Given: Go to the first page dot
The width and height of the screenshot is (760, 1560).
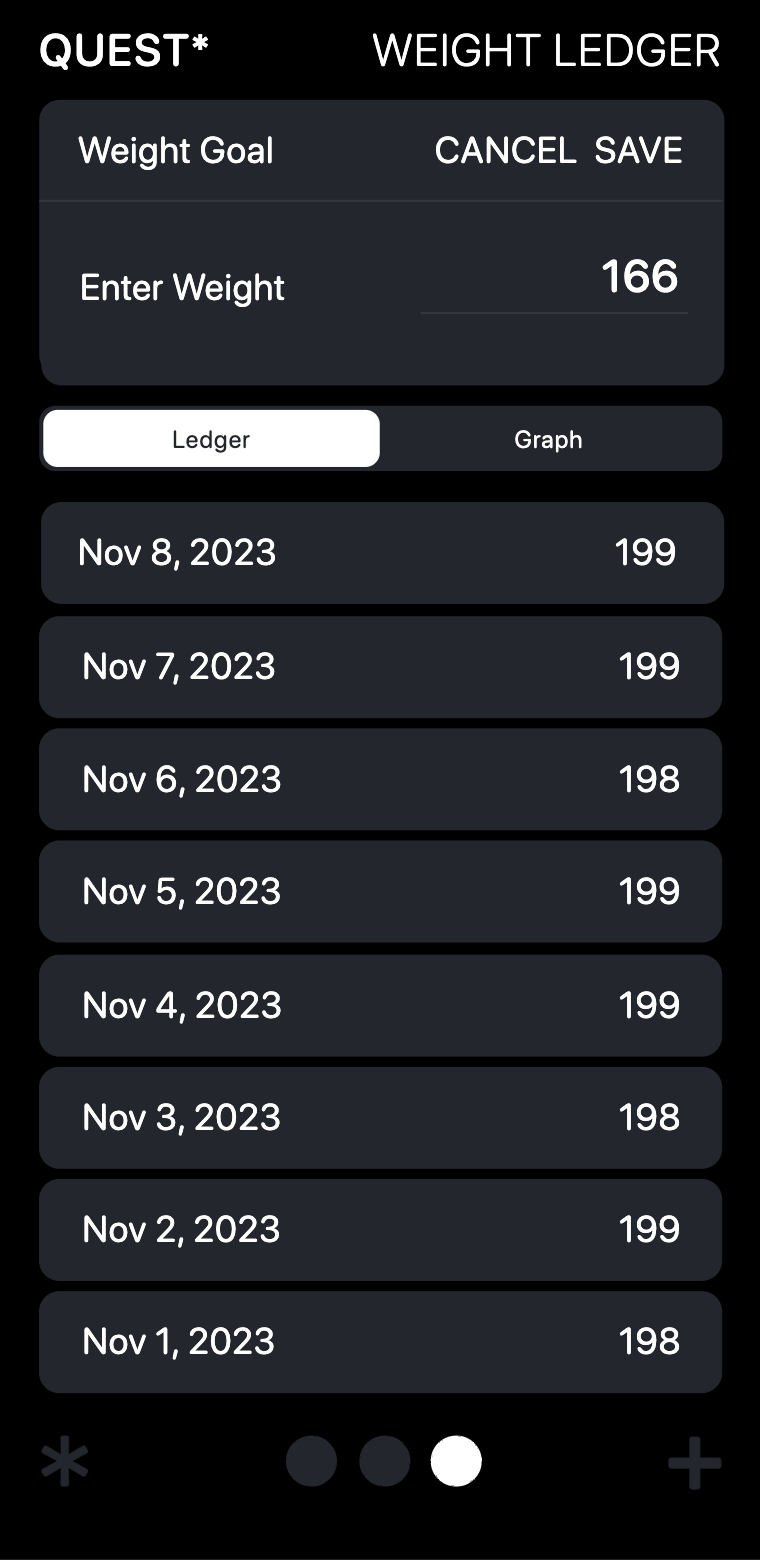Looking at the screenshot, I should coord(311,1462).
